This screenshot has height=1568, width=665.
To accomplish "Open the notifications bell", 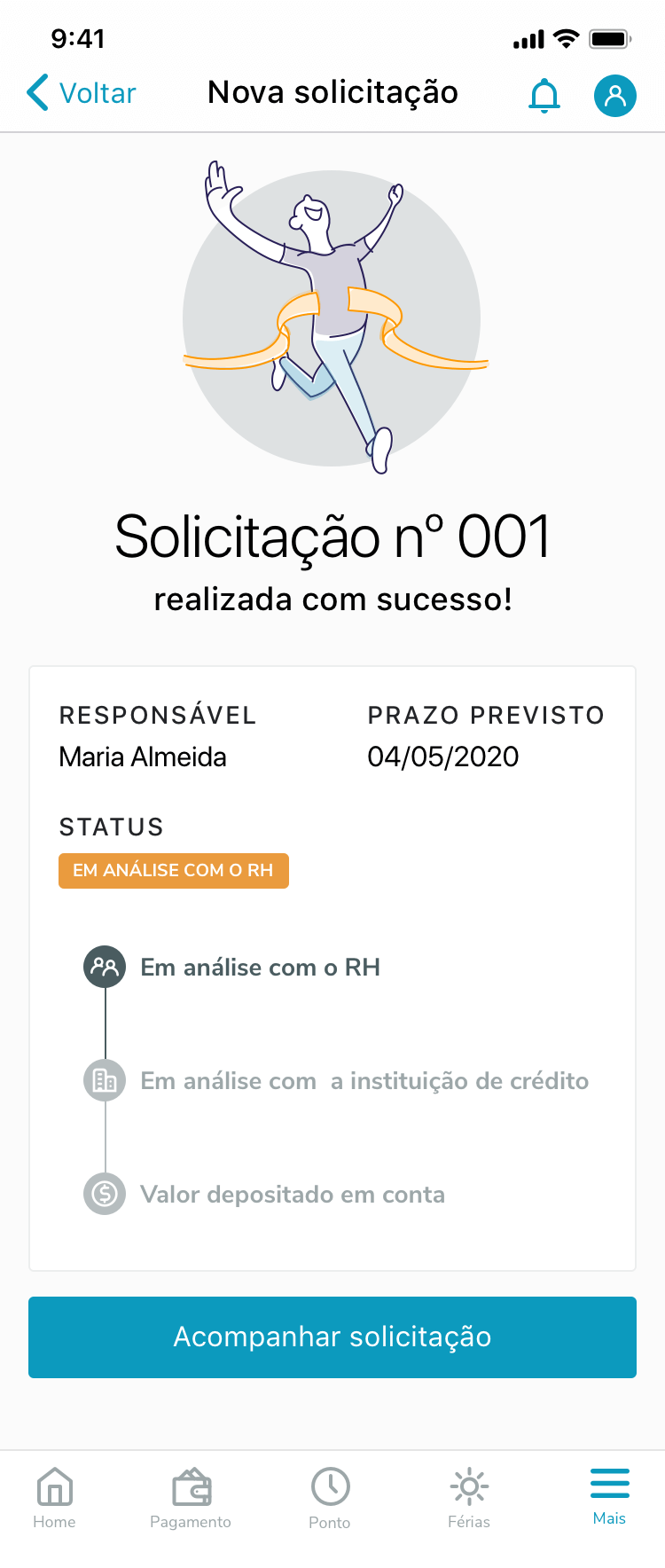I will click(544, 96).
